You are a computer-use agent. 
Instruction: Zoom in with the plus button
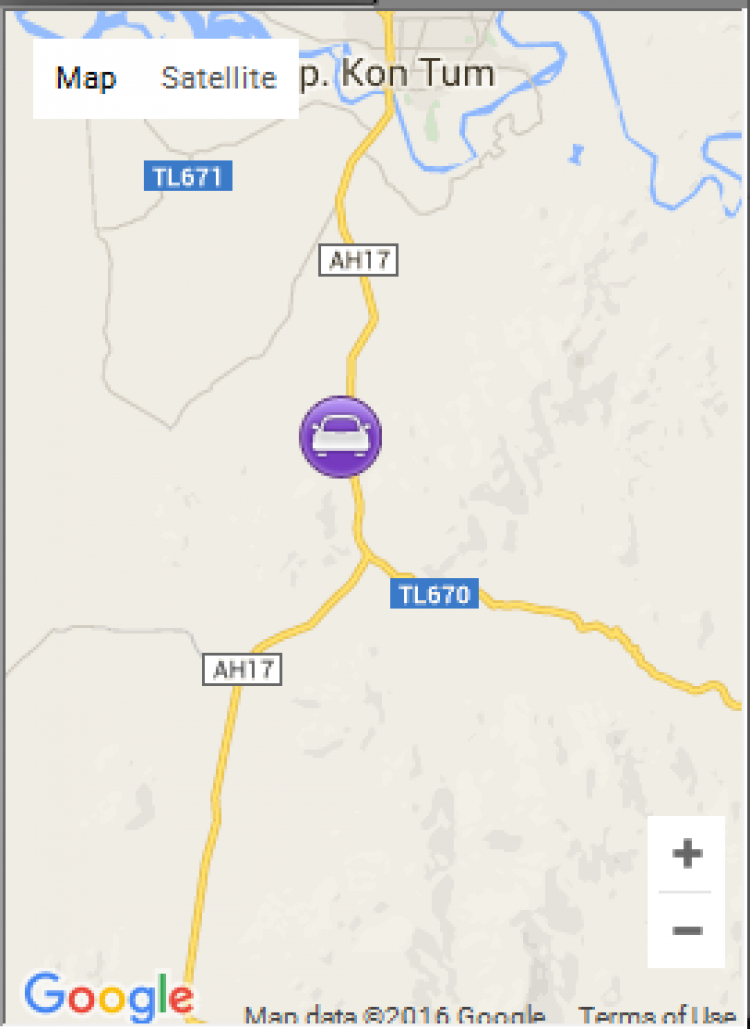tap(686, 854)
